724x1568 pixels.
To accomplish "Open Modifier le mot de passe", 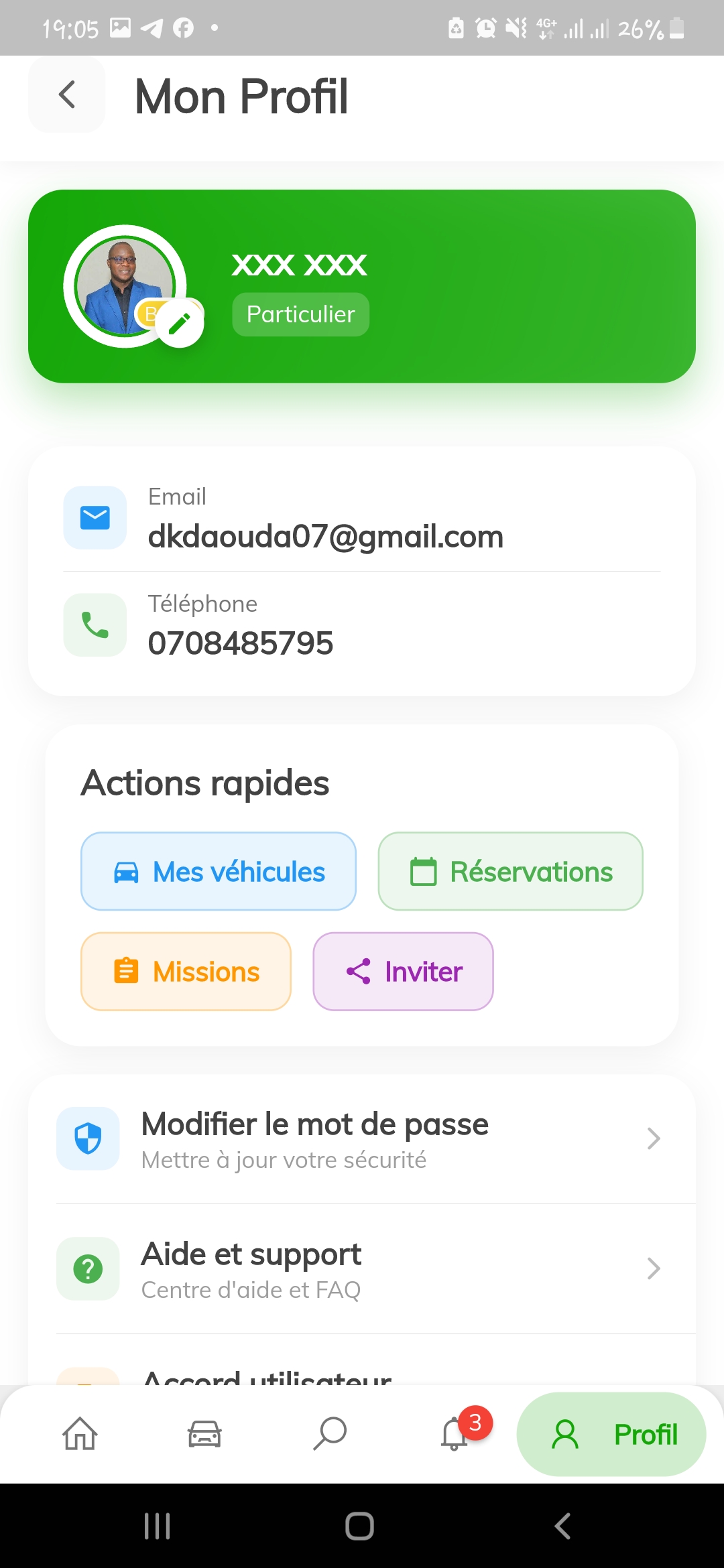I will click(x=362, y=1138).
